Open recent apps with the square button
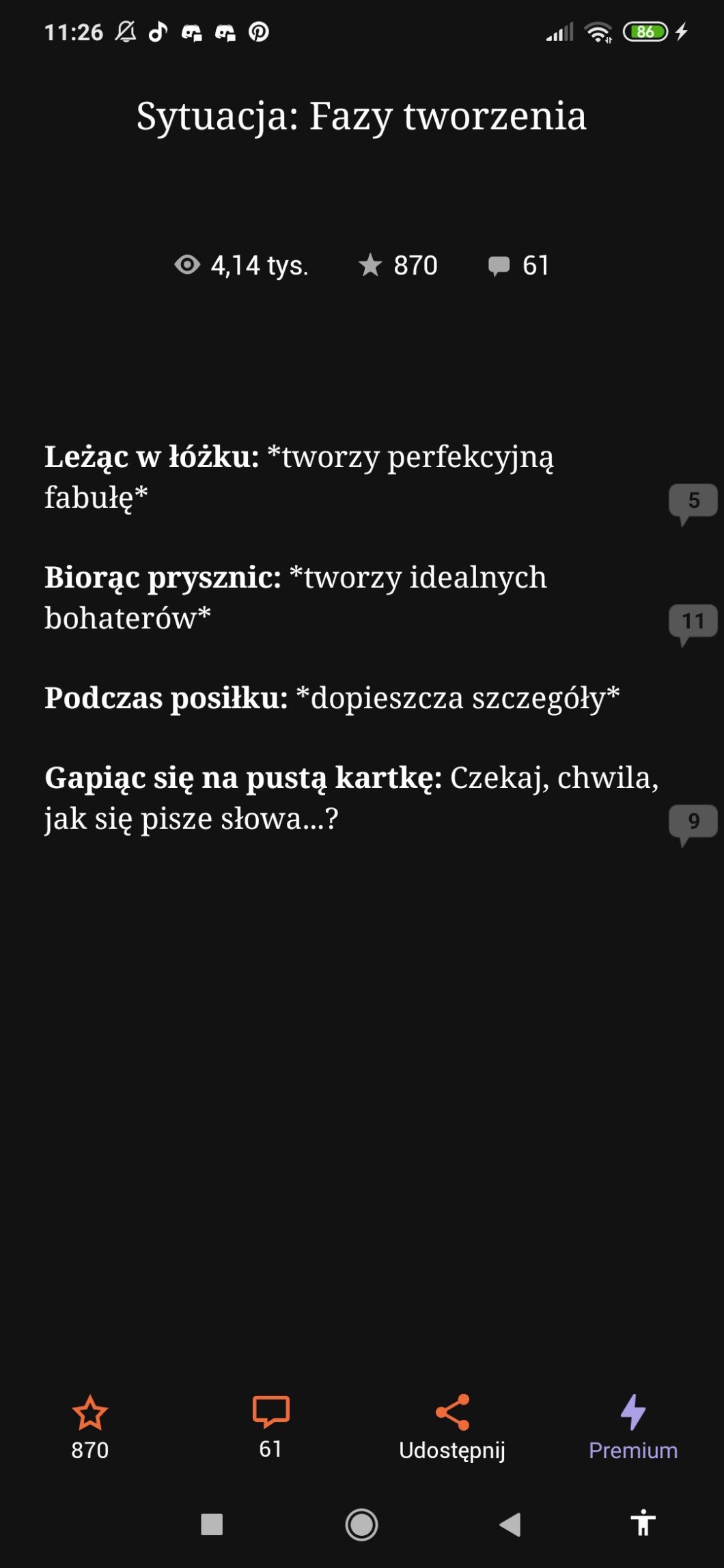Screen dimensions: 724x1568 point(212,1524)
